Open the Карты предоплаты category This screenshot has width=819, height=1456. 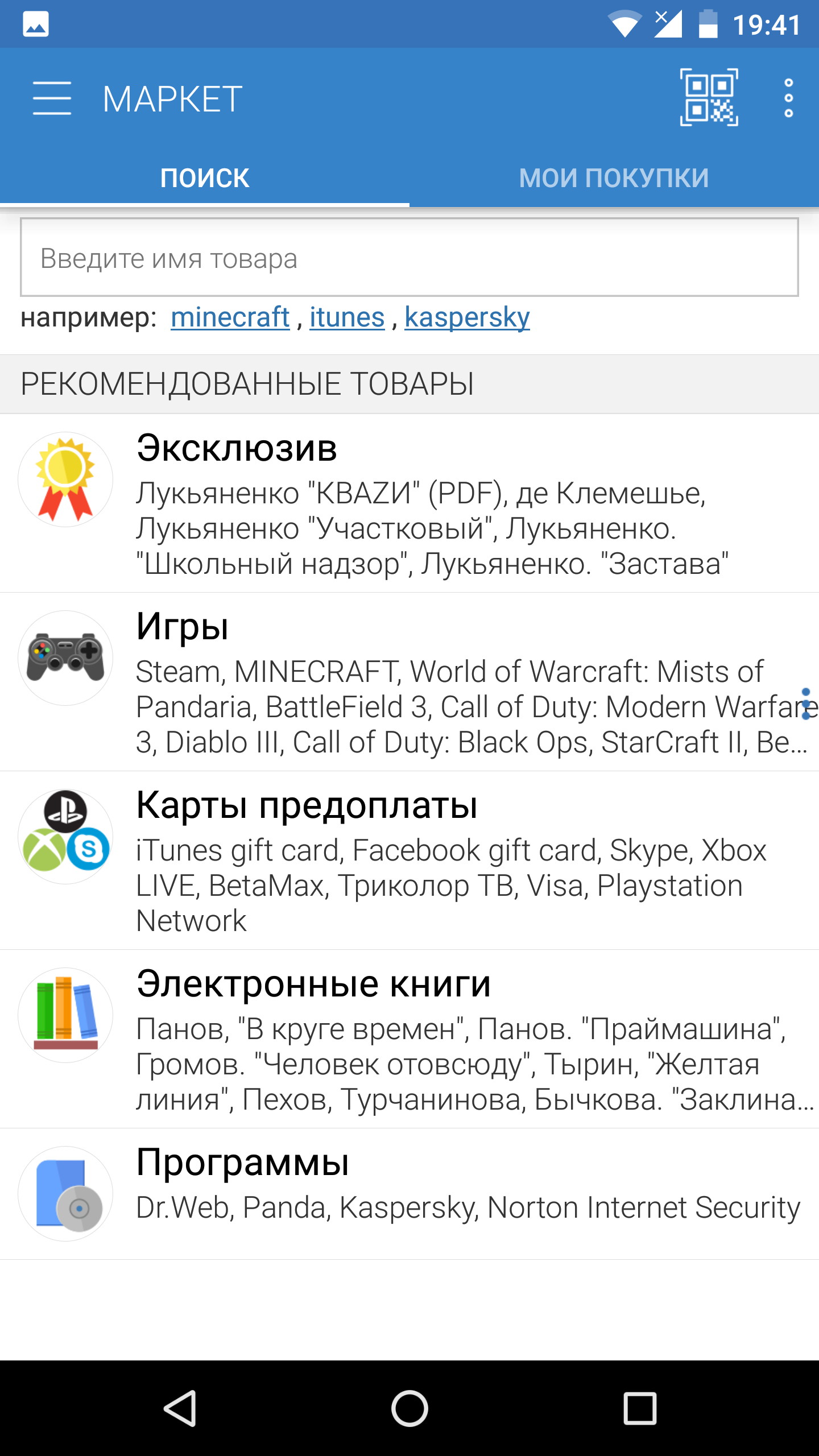click(x=409, y=860)
